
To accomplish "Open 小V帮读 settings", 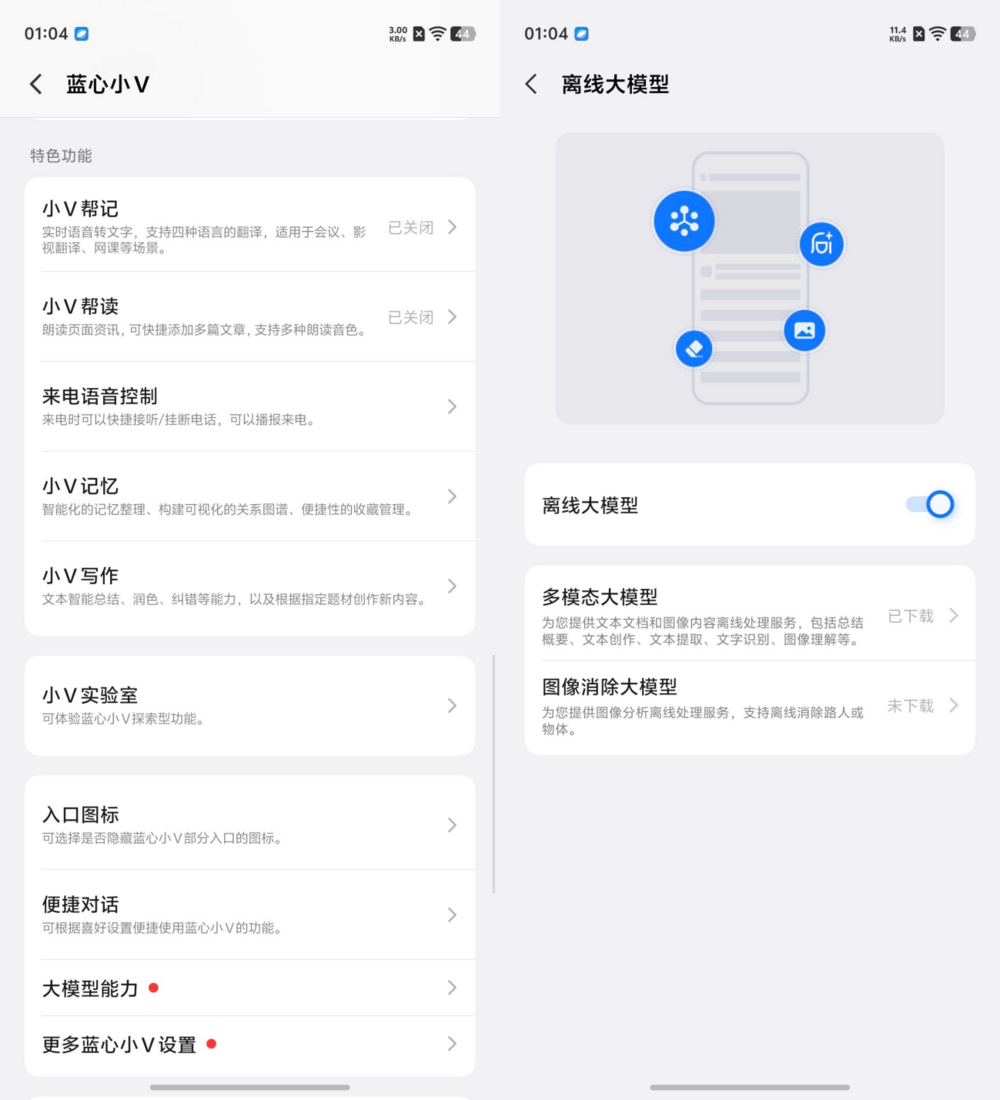I will [249, 316].
